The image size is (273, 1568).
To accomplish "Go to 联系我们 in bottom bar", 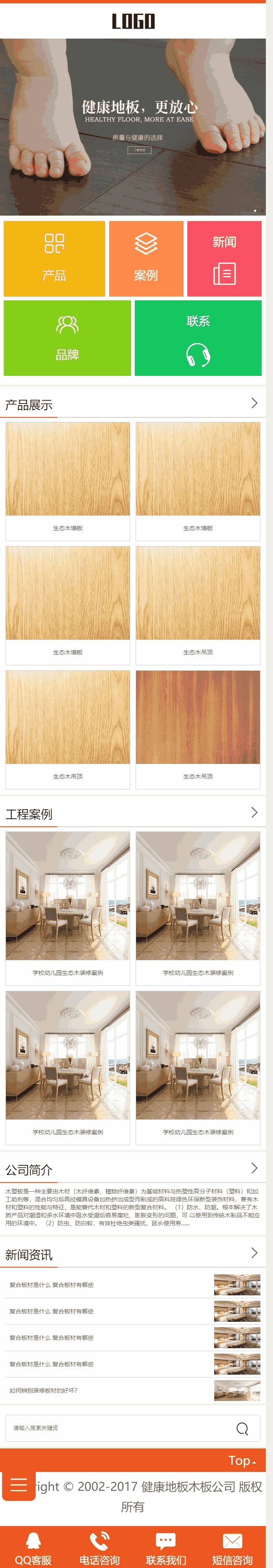I will (x=166, y=1548).
